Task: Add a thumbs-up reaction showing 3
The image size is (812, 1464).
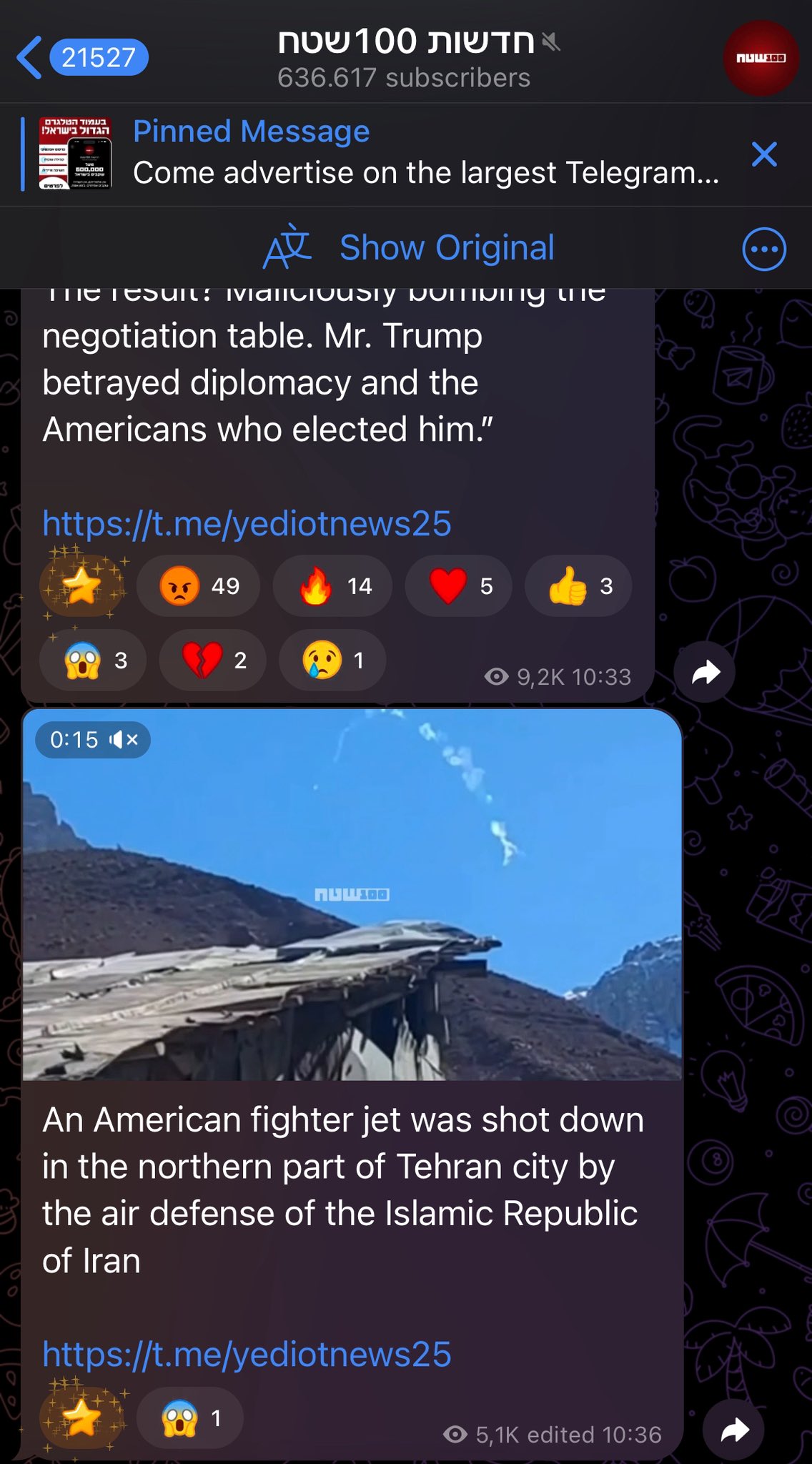Action: point(578,586)
